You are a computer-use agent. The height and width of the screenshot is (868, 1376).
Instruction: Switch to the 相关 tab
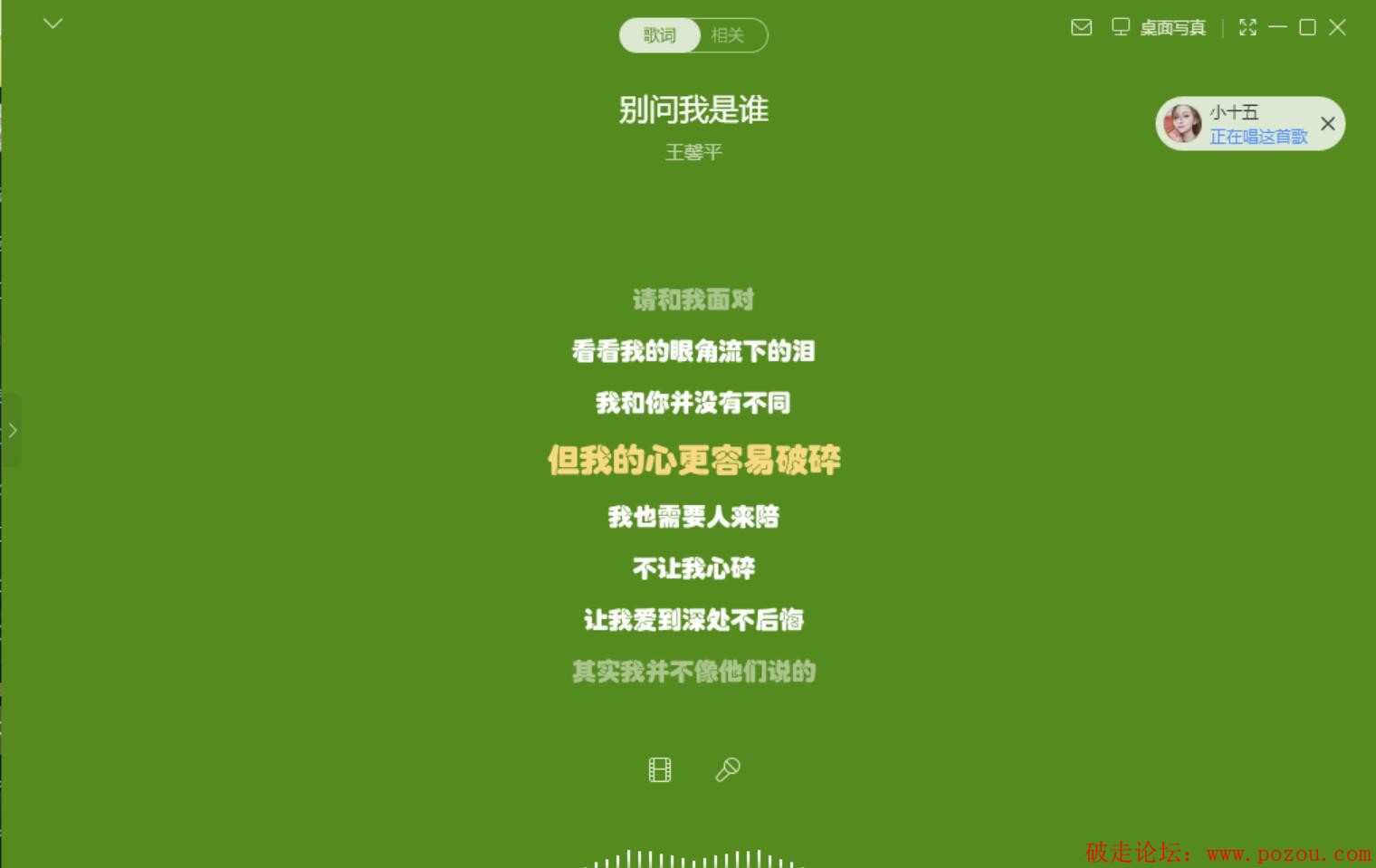(x=728, y=35)
